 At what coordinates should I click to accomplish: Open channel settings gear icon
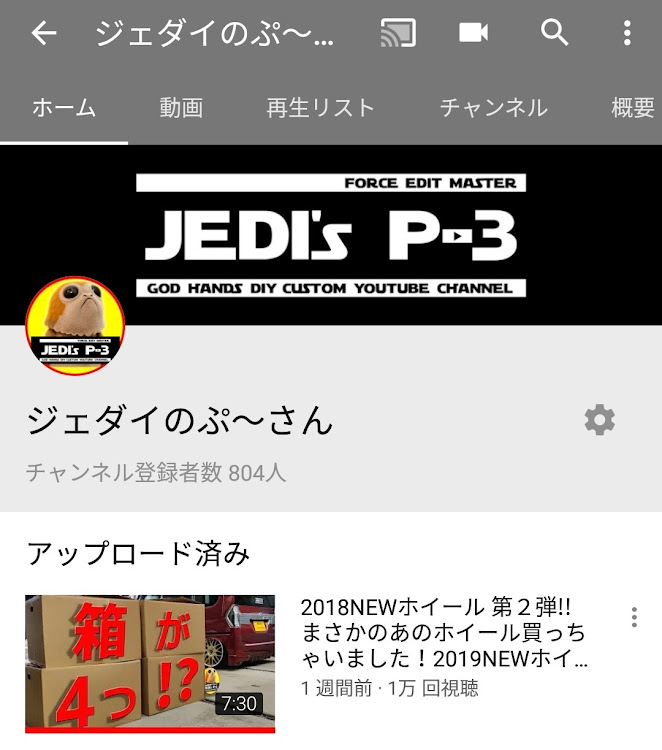599,420
